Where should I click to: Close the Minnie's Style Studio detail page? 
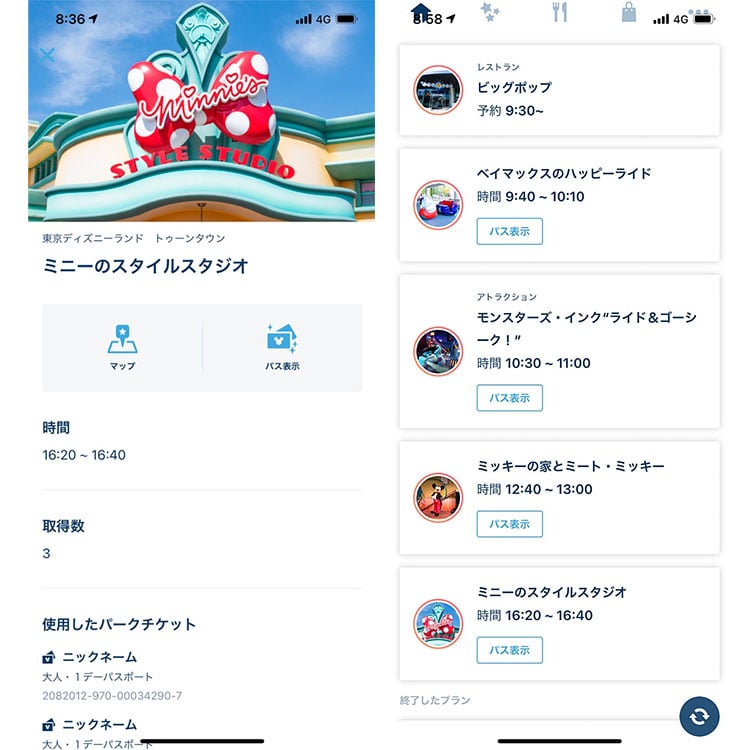pyautogui.click(x=47, y=55)
